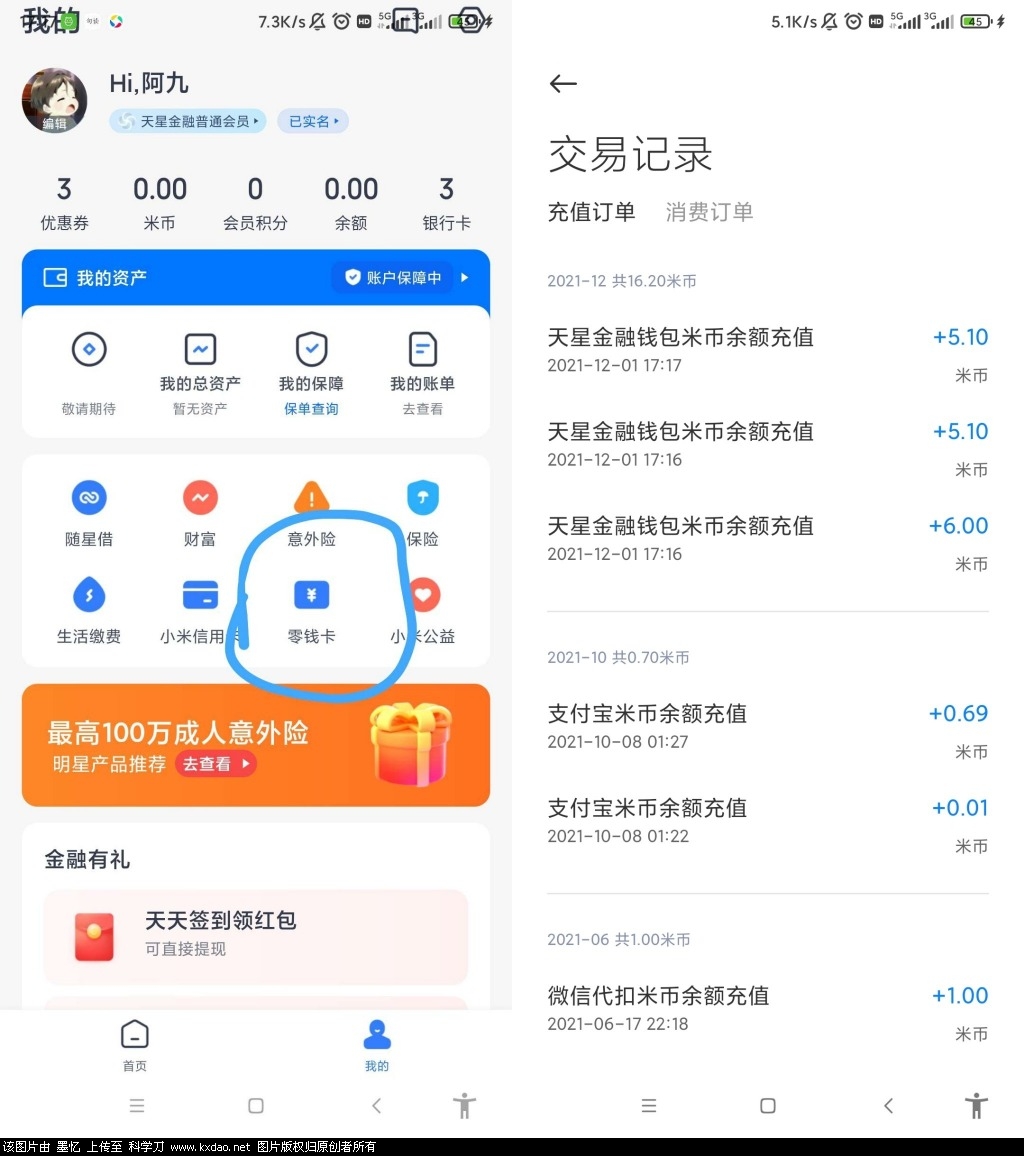The width and height of the screenshot is (1024, 1156).
Task: Select the 充值订单 tab
Action: pyautogui.click(x=591, y=212)
